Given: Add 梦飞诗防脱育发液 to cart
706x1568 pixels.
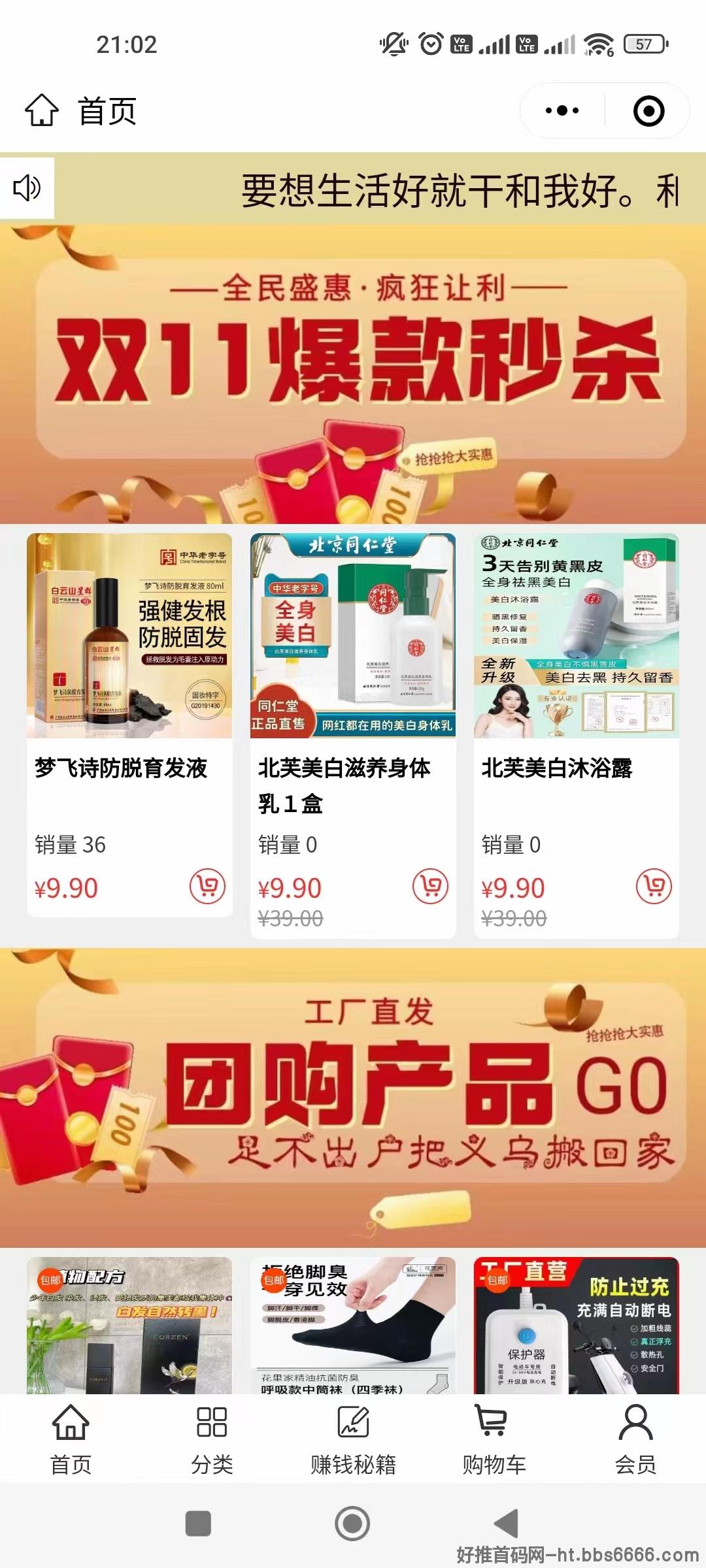Looking at the screenshot, I should 207,887.
